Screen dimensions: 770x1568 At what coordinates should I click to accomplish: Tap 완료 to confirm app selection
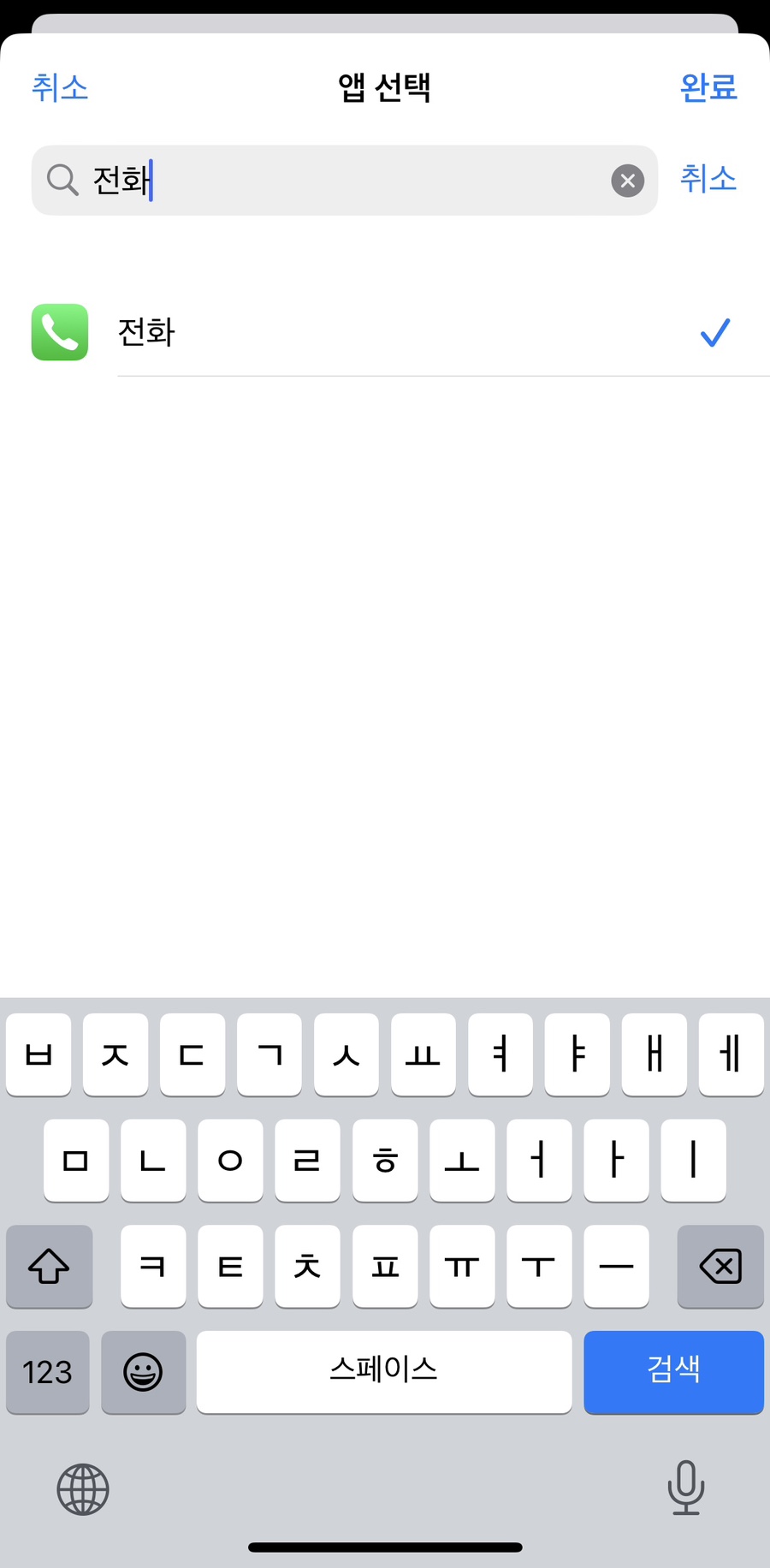pos(708,87)
